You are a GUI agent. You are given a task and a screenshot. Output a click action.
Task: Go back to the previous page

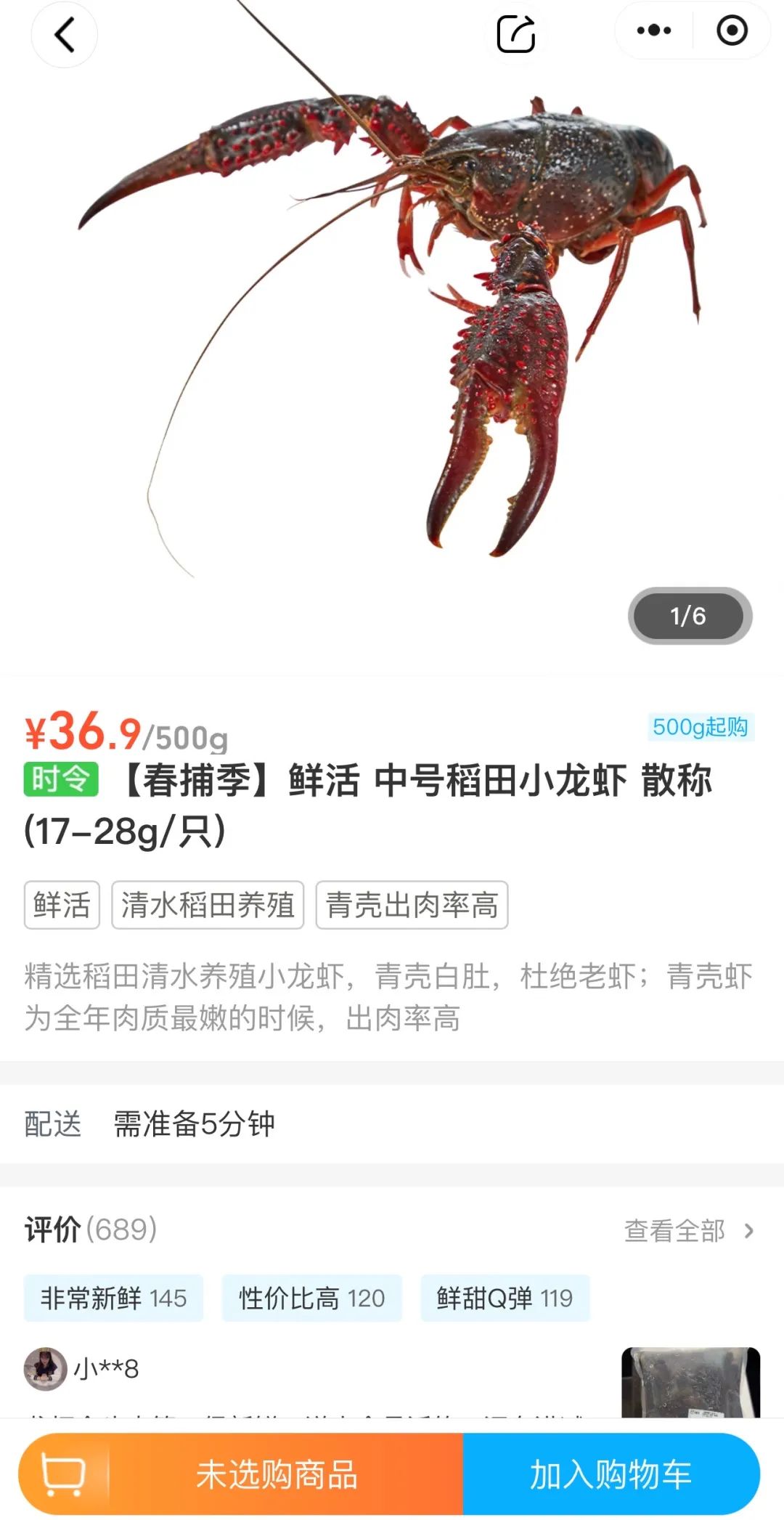pyautogui.click(x=65, y=35)
